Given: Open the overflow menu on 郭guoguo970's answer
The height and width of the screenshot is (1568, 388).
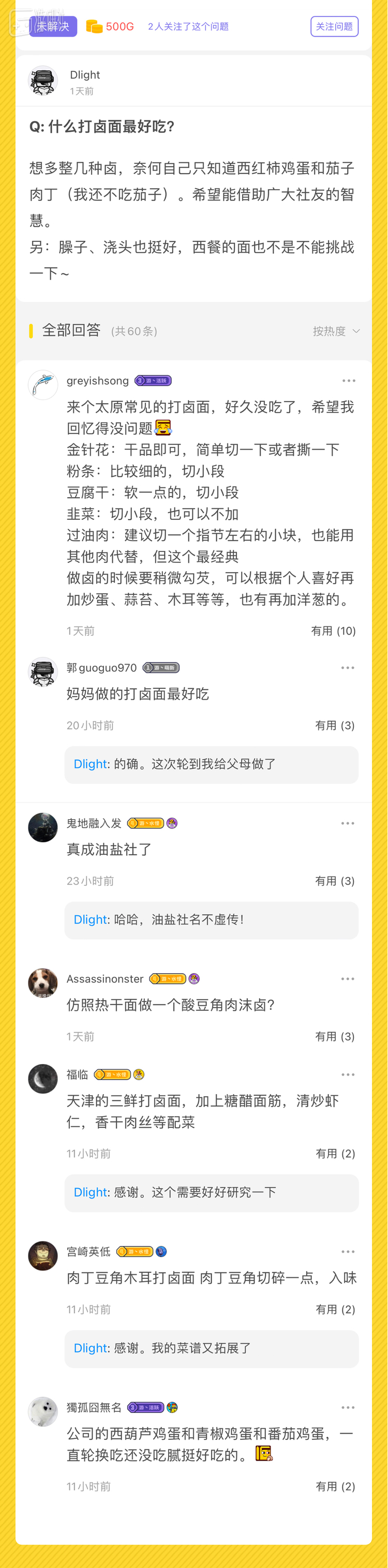Looking at the screenshot, I should pos(348,668).
